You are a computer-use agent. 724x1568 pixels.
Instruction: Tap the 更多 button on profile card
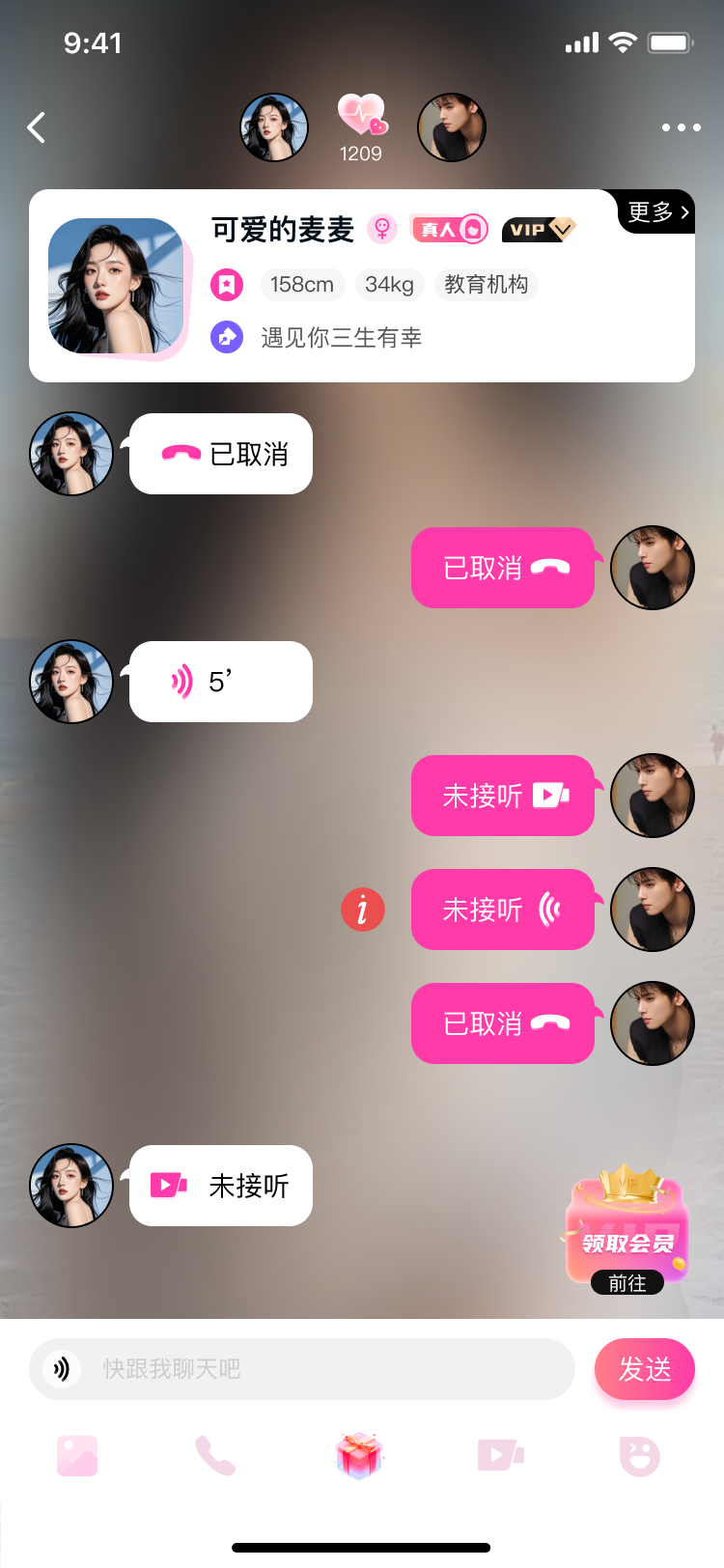click(x=657, y=212)
